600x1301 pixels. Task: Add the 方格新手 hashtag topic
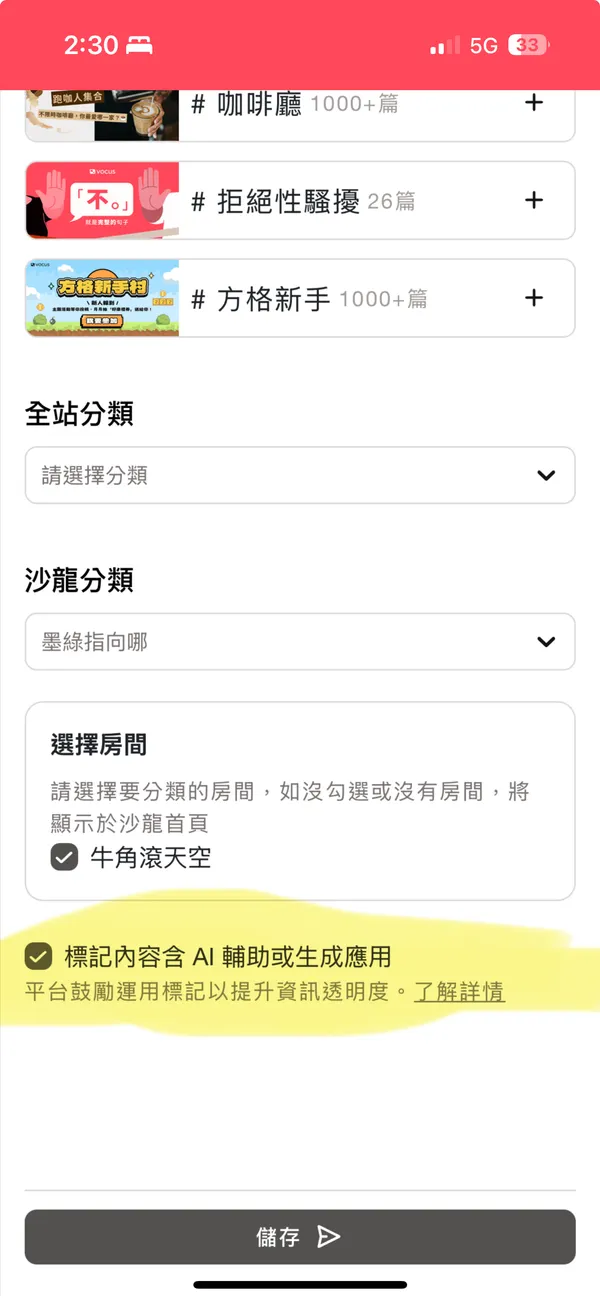pos(534,298)
